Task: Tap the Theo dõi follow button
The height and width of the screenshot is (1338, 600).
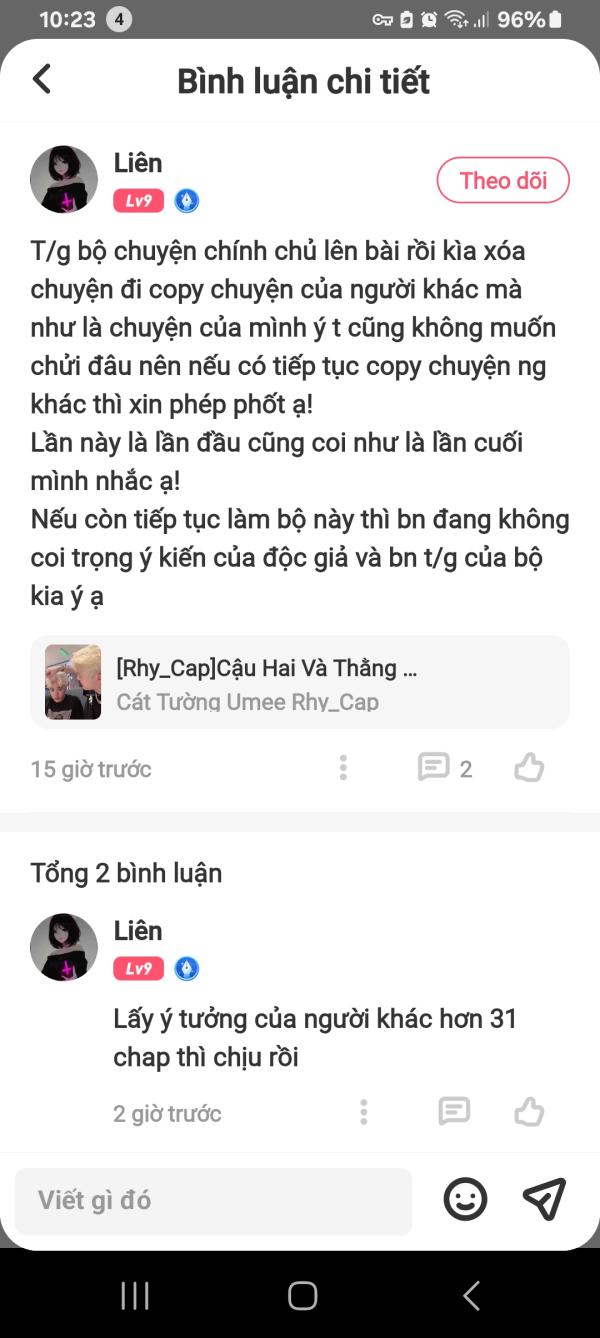Action: (x=503, y=181)
